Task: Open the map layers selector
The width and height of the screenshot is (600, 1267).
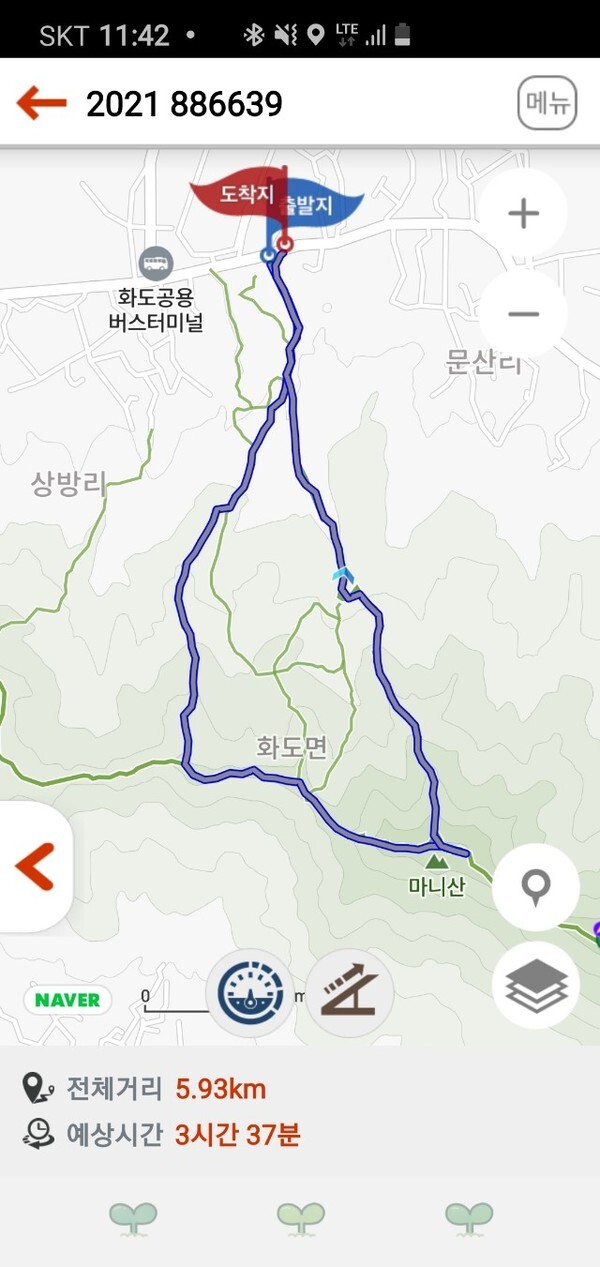Action: click(536, 985)
